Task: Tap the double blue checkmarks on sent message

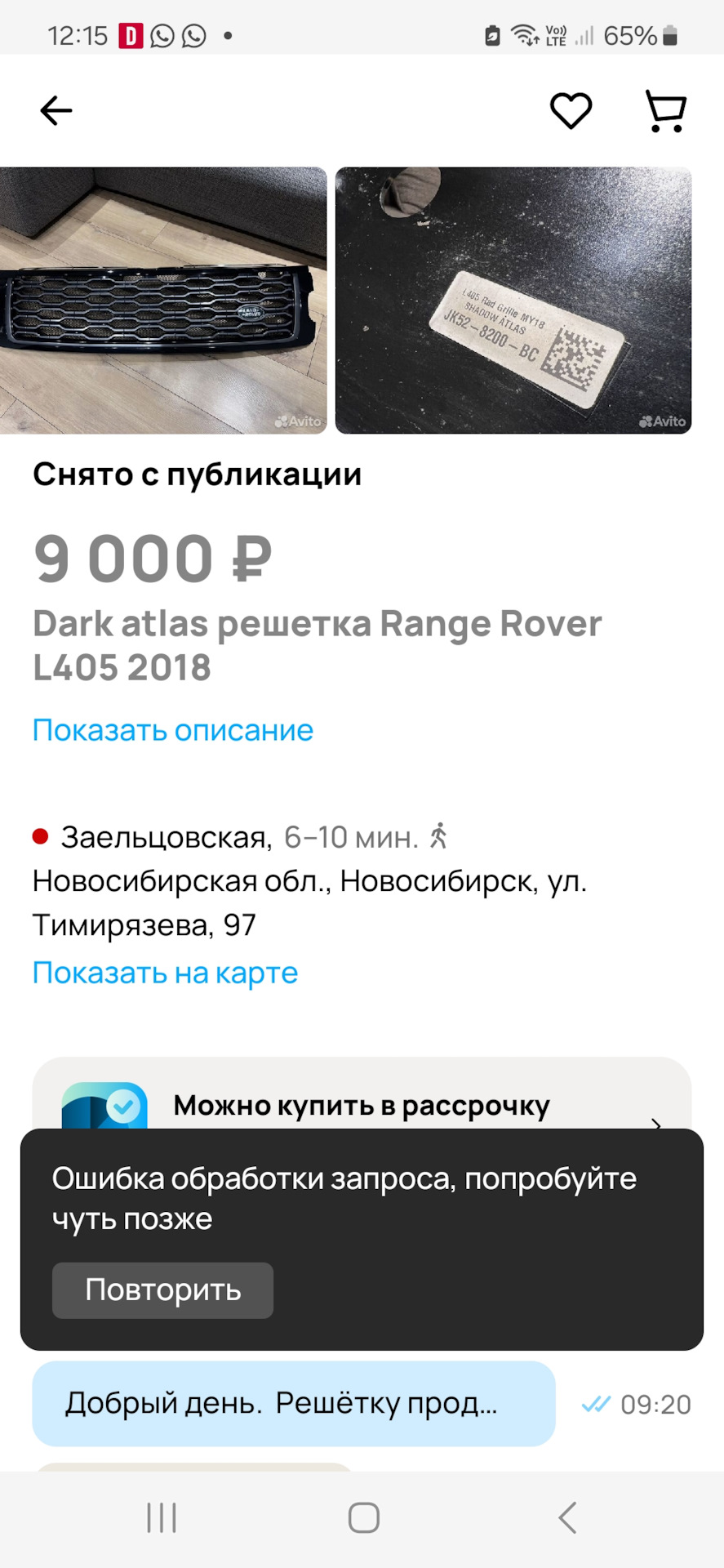Action: [597, 1405]
